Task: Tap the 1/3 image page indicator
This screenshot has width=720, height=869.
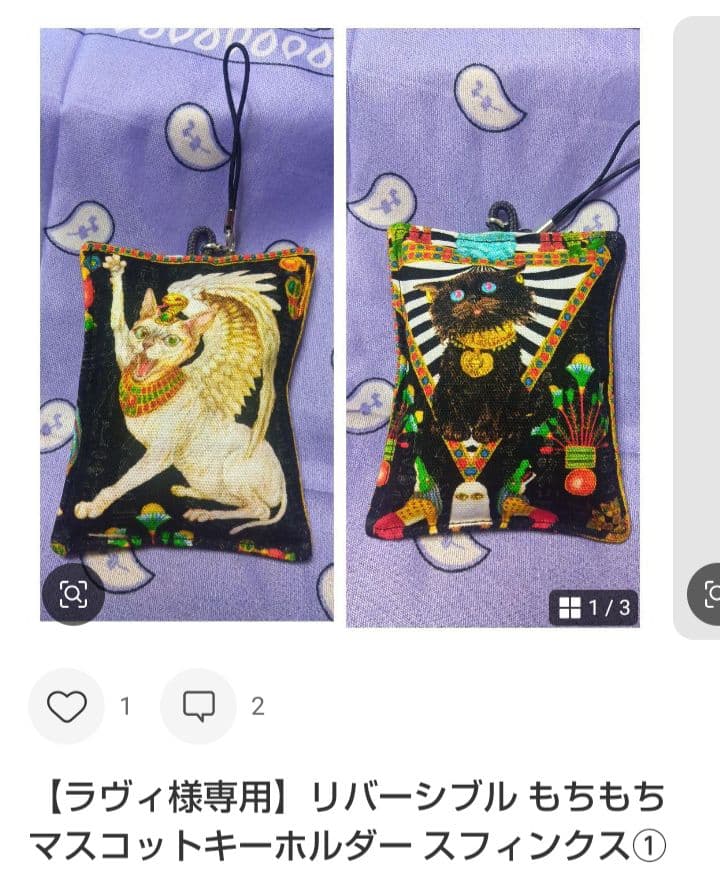Action: 593,607
